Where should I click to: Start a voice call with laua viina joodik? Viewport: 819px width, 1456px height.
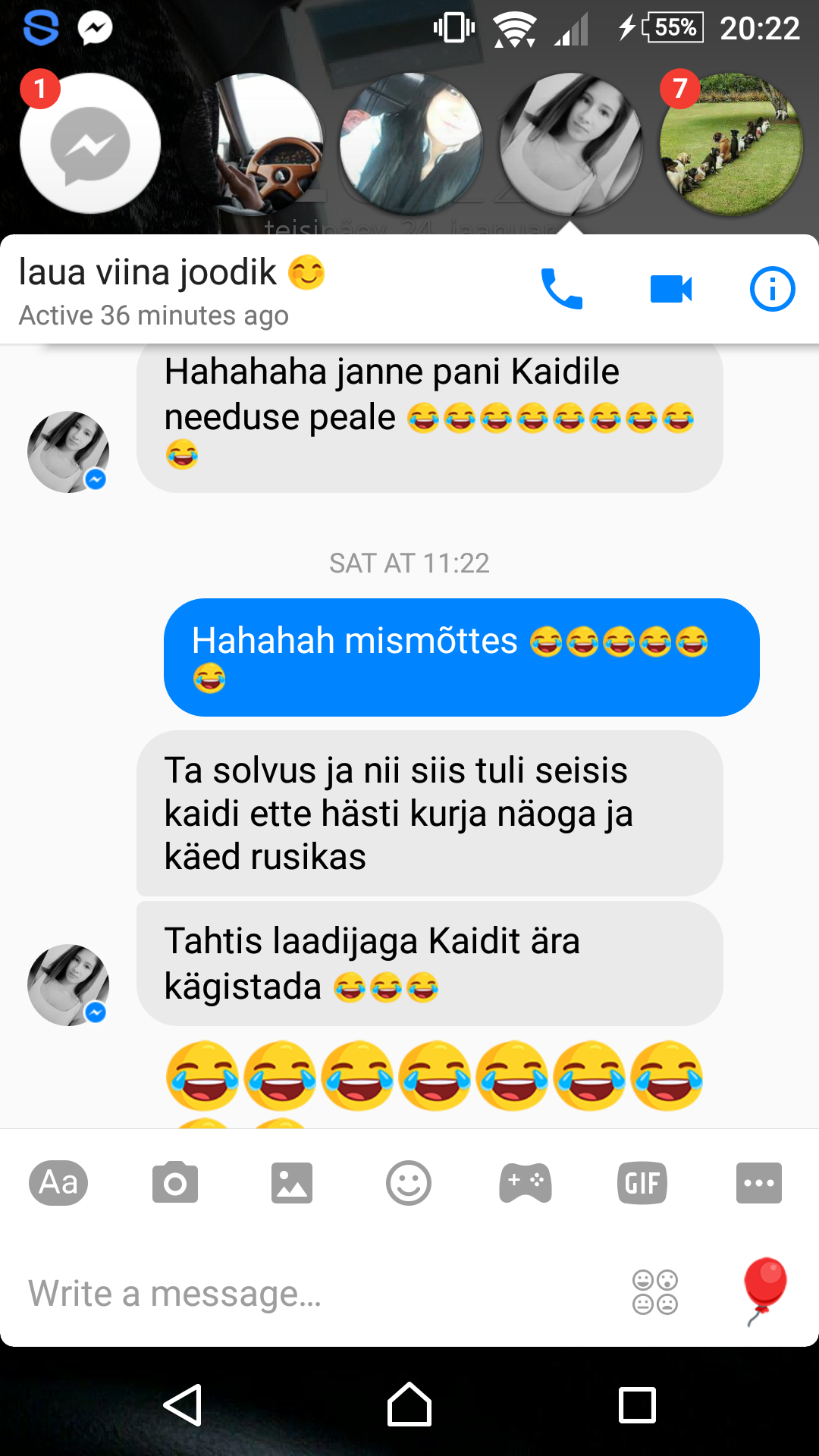pos(561,289)
